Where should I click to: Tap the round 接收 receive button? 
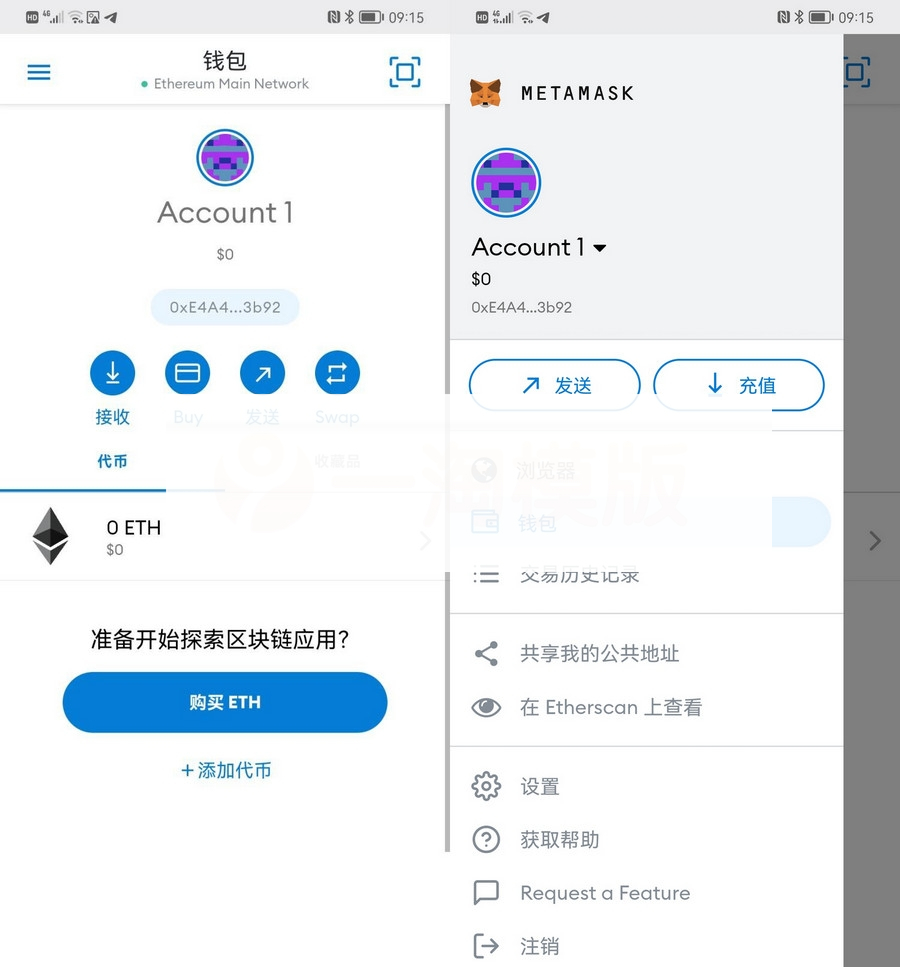click(x=112, y=374)
